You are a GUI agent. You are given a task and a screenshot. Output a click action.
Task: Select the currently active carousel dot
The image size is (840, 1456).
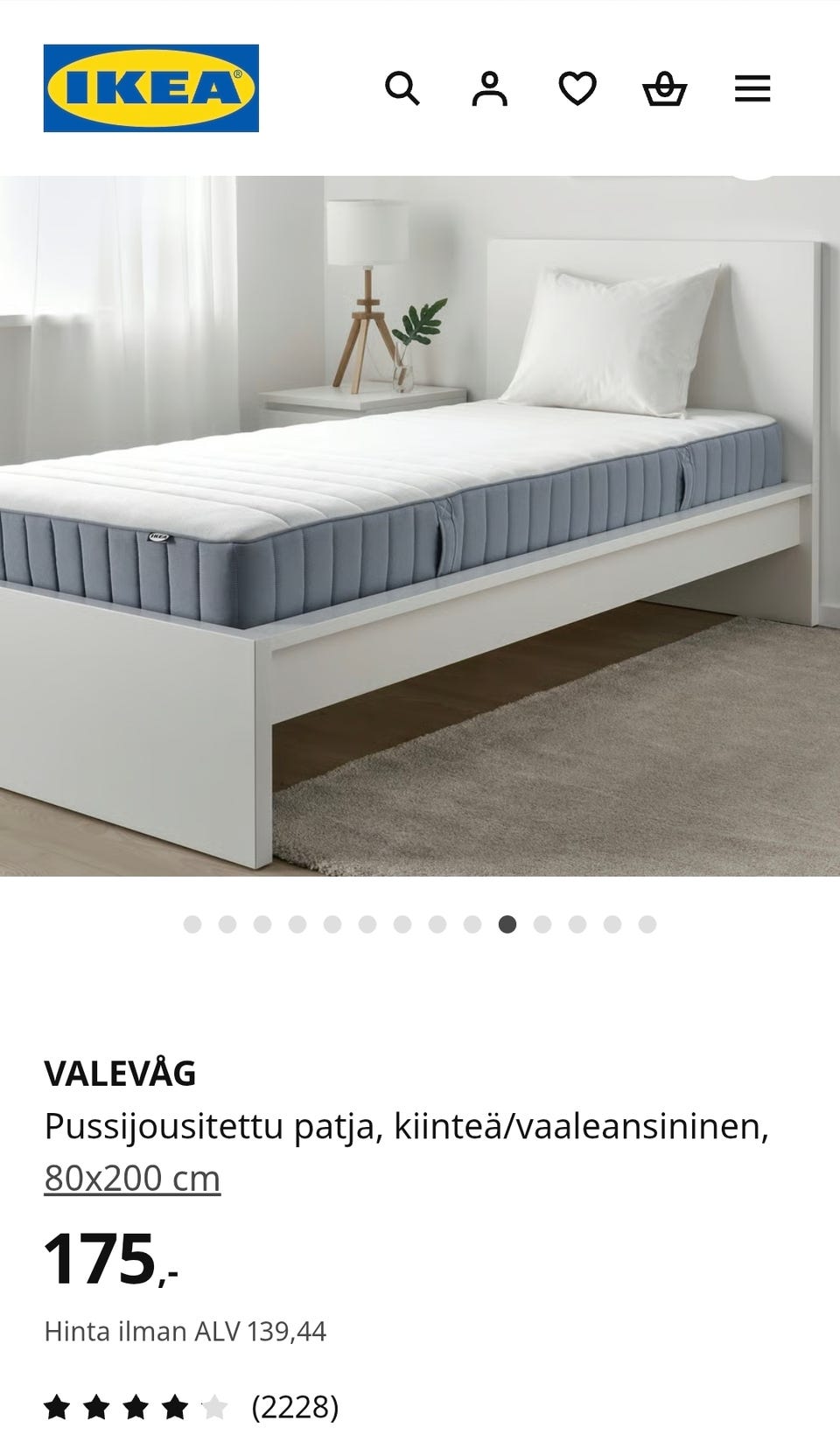(506, 921)
